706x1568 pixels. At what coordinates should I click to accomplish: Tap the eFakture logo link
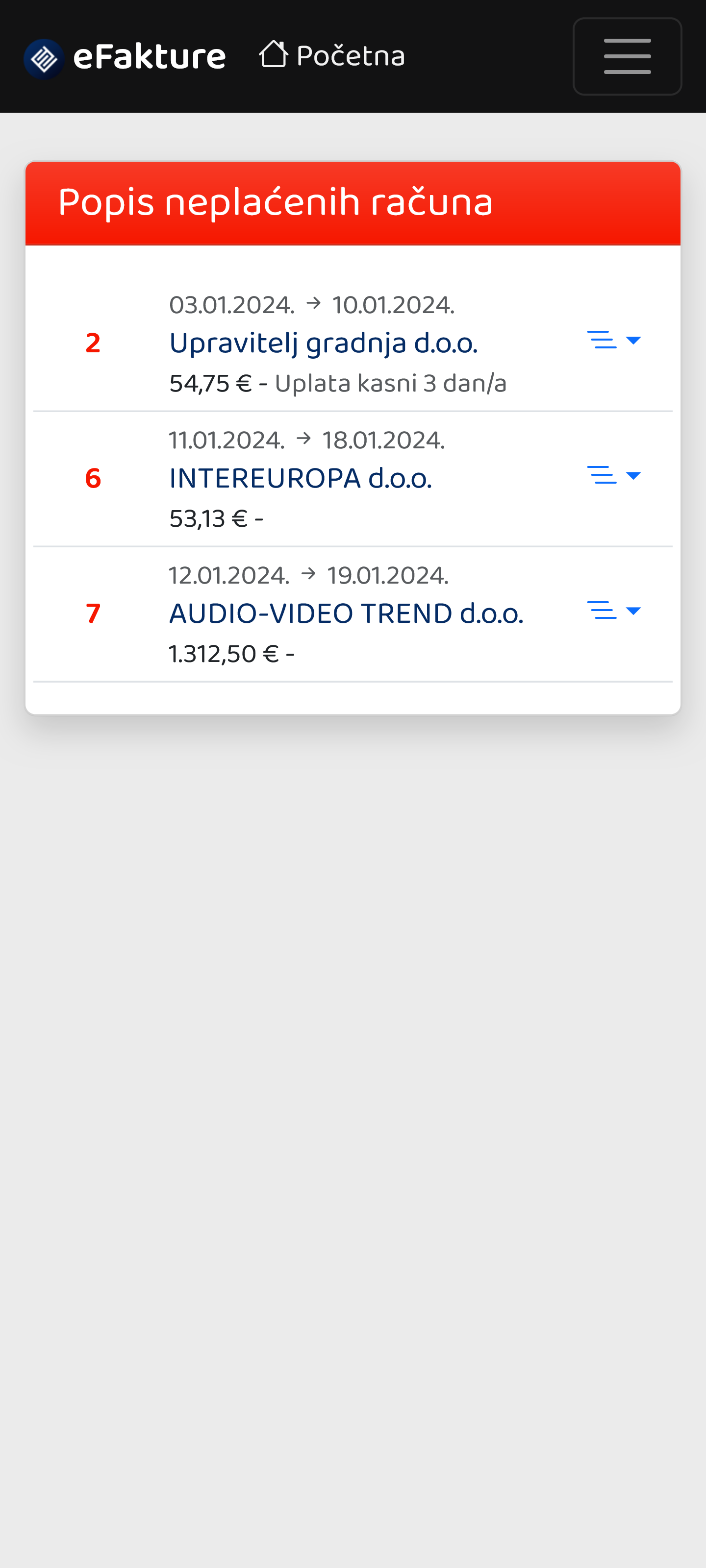click(x=125, y=57)
